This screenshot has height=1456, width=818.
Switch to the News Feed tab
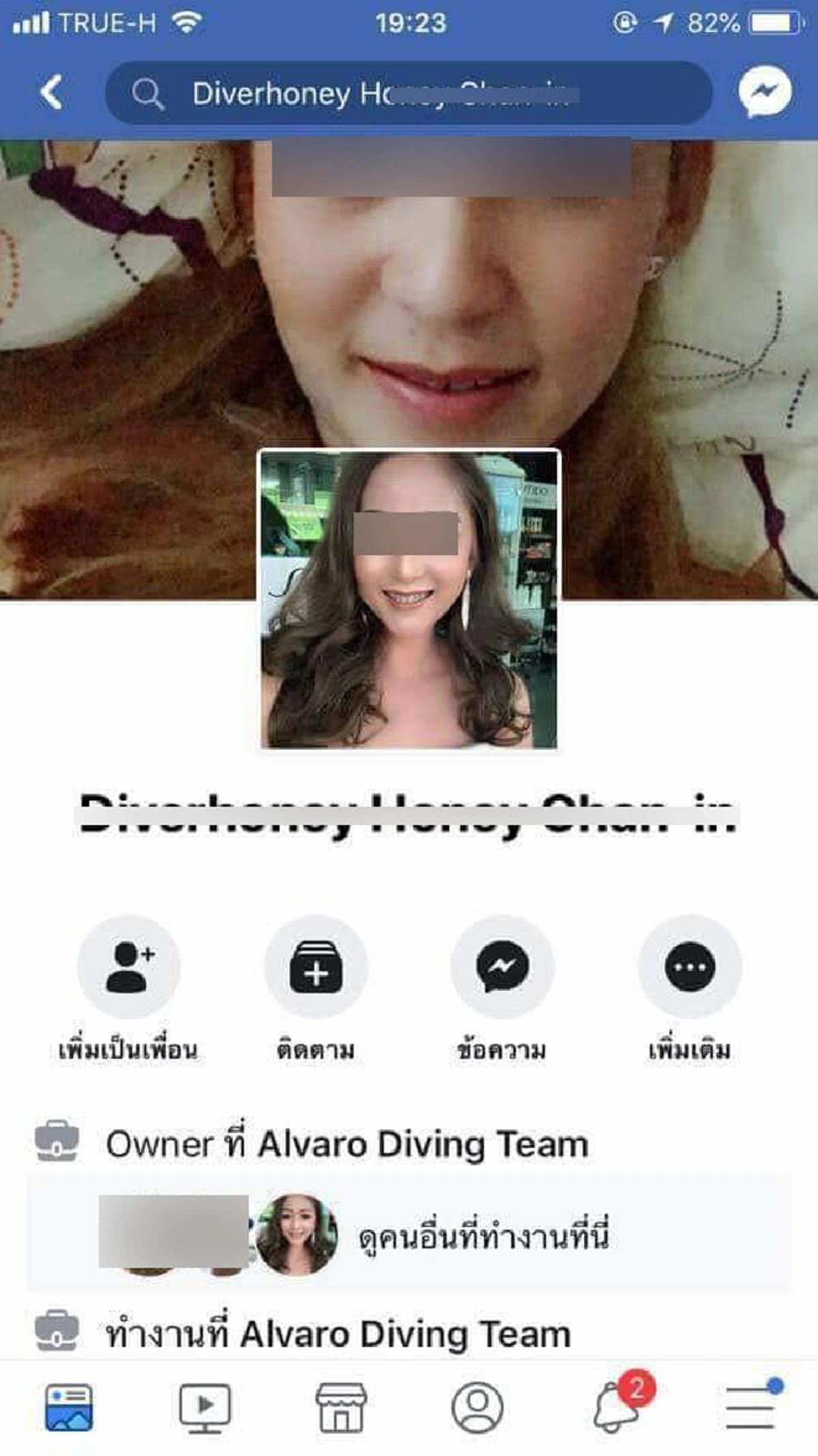[68, 1406]
